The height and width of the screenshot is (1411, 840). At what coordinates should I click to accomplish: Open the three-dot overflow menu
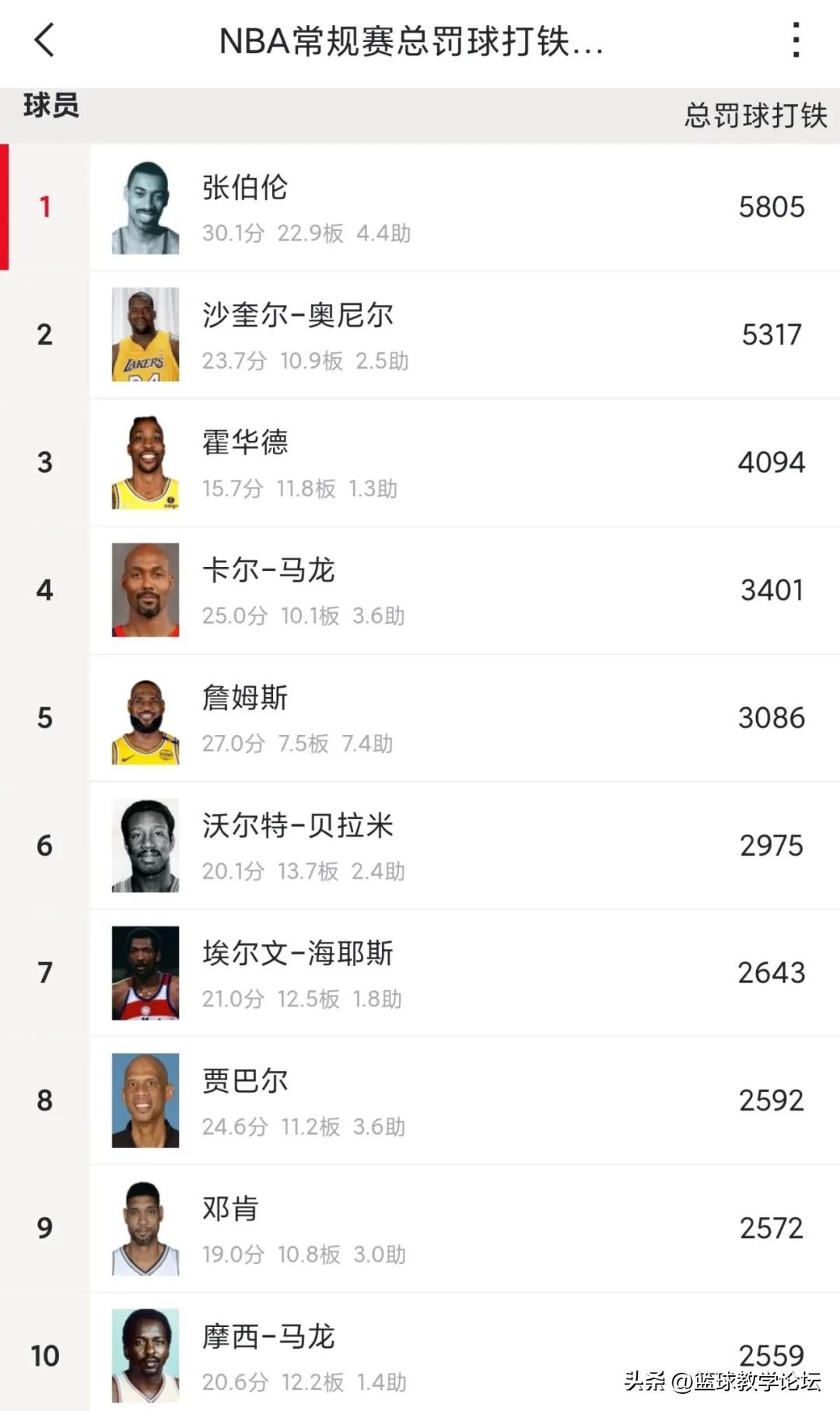click(796, 40)
